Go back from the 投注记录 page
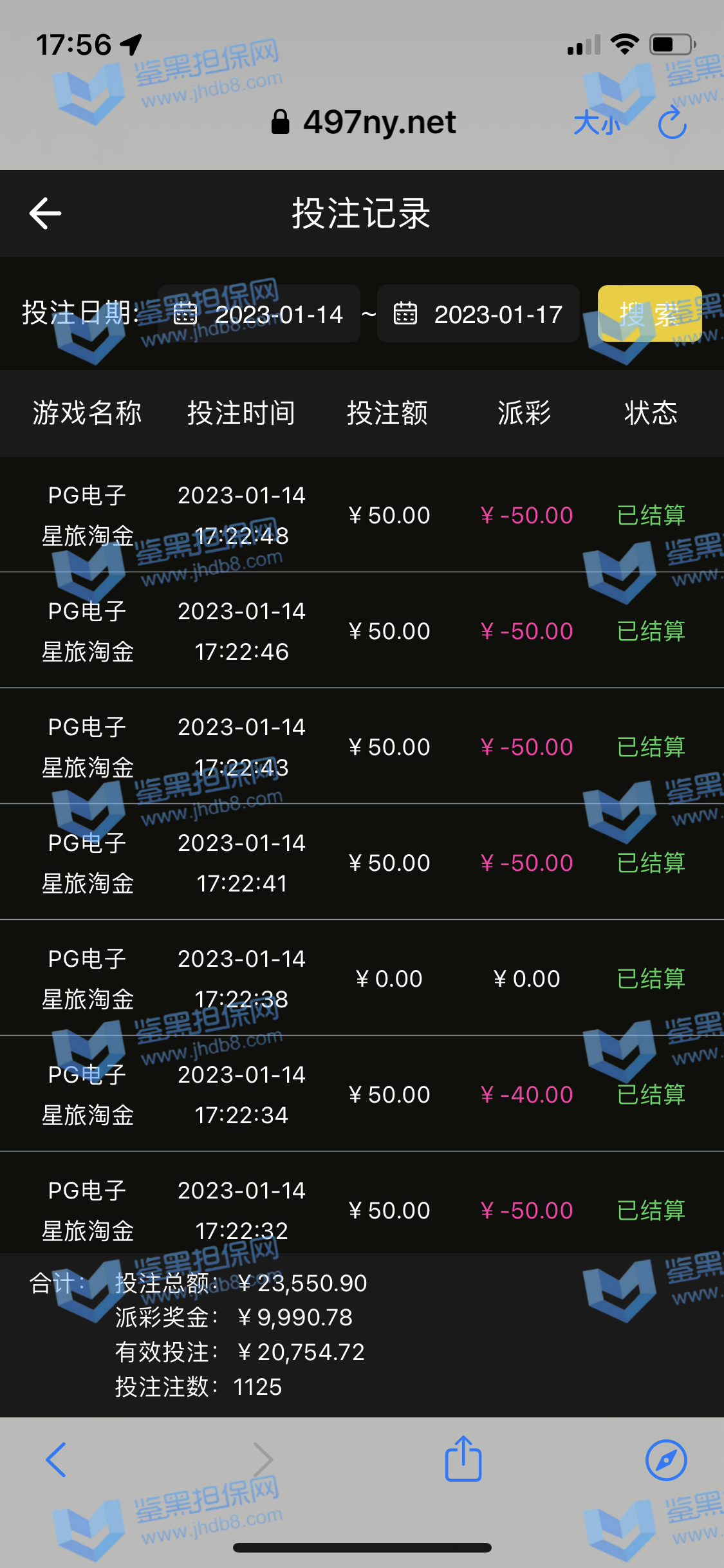This screenshot has width=724, height=1568. click(x=45, y=214)
